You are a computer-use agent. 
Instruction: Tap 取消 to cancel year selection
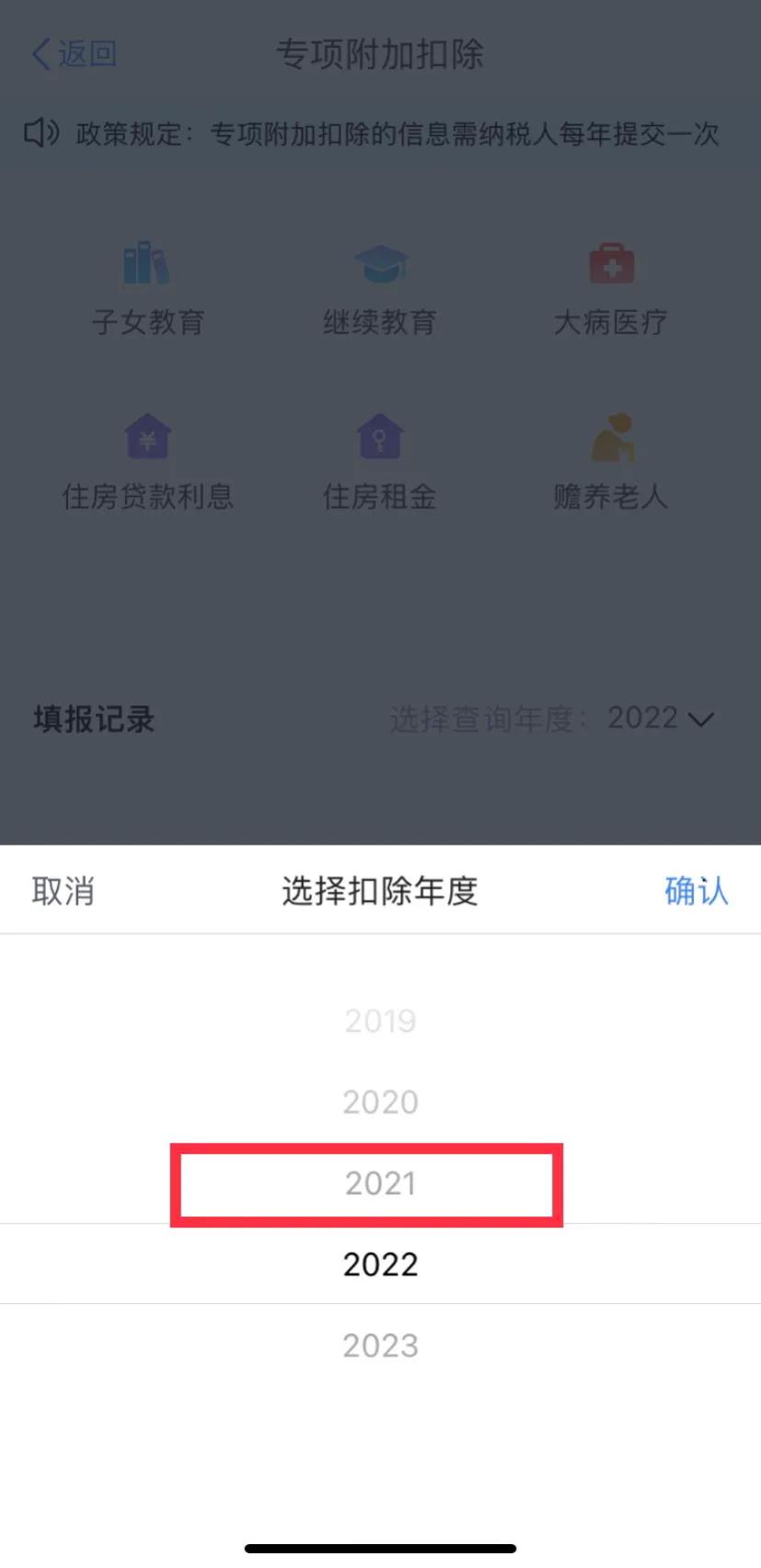63,891
